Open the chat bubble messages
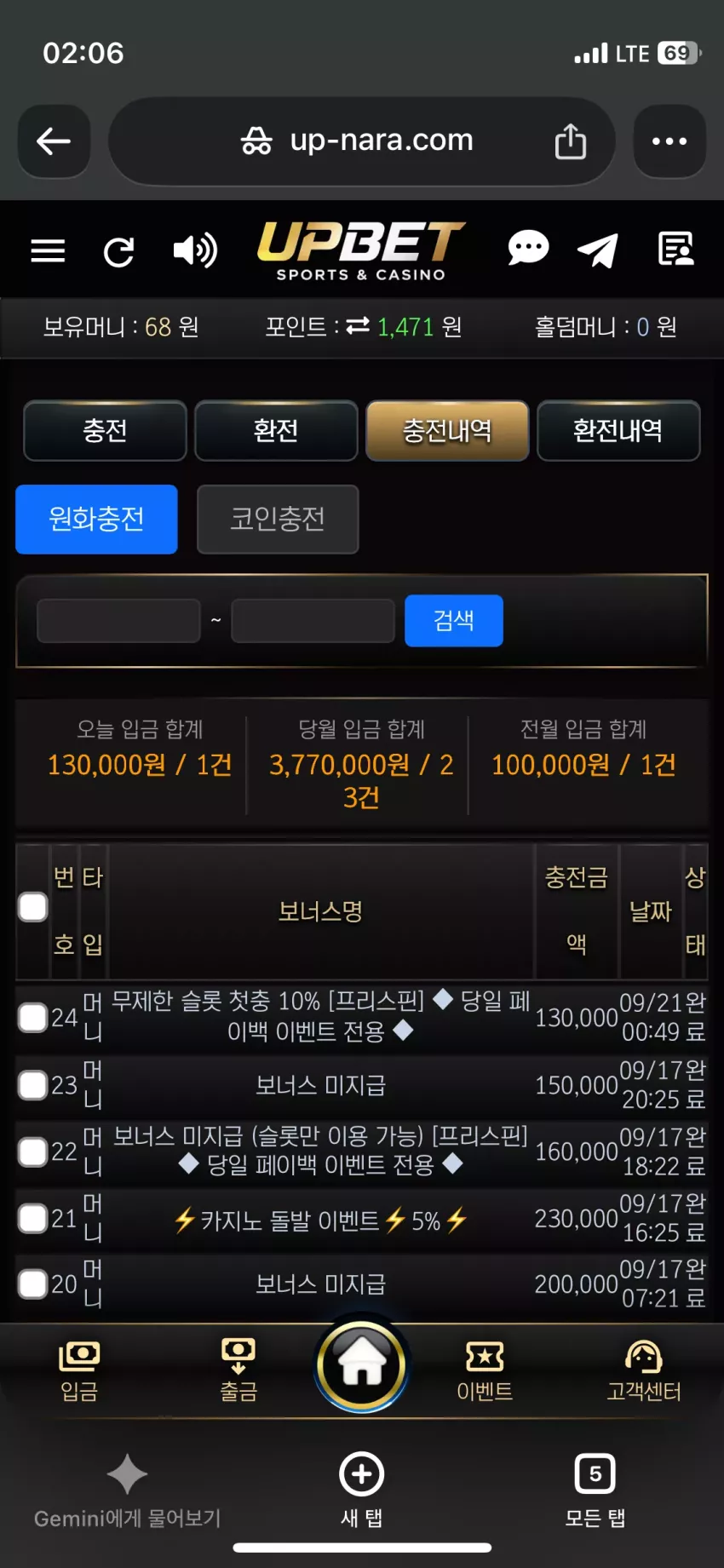724x1568 pixels. 528,249
